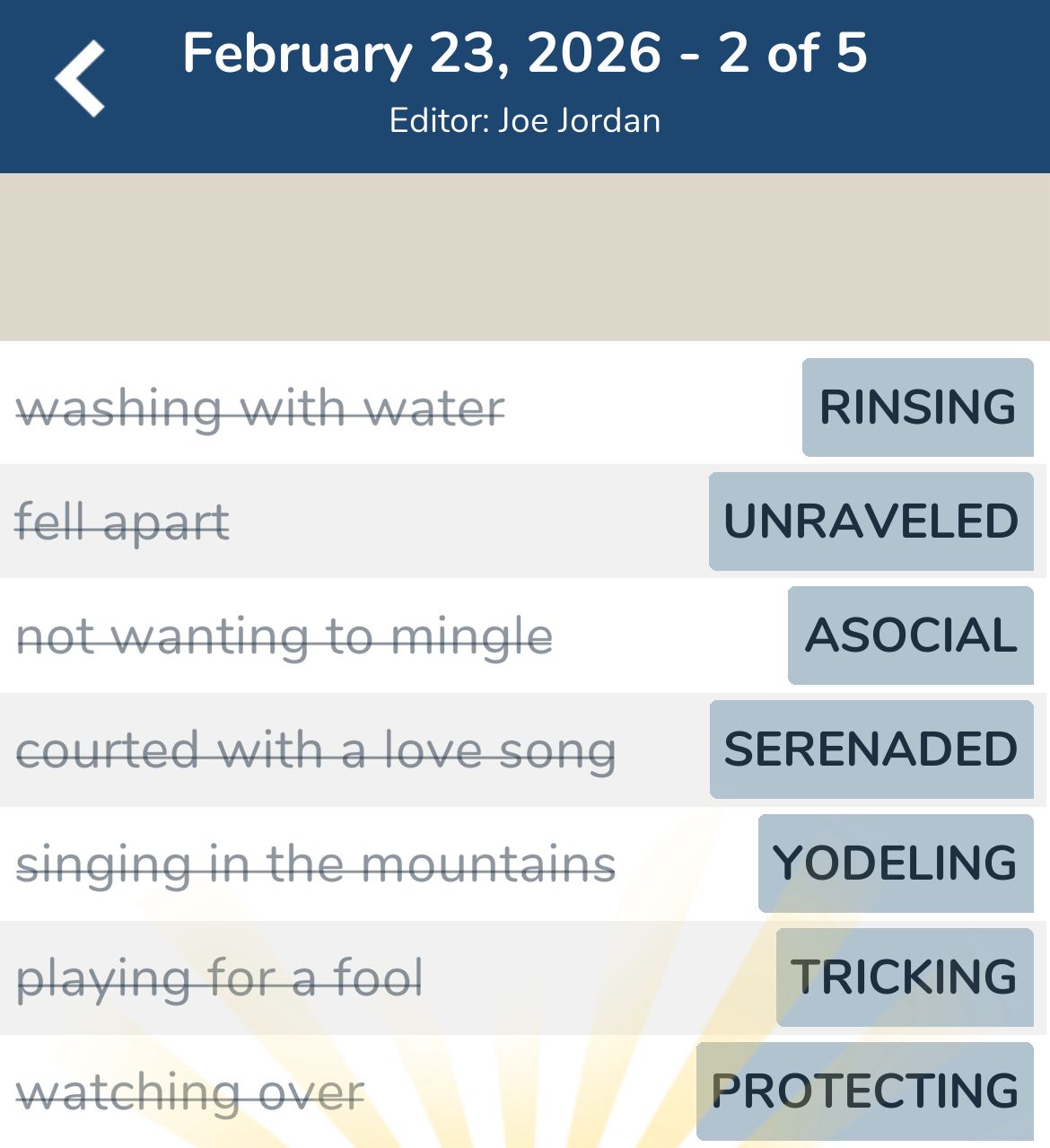Click the clue 'singing in the mountains'

(316, 863)
